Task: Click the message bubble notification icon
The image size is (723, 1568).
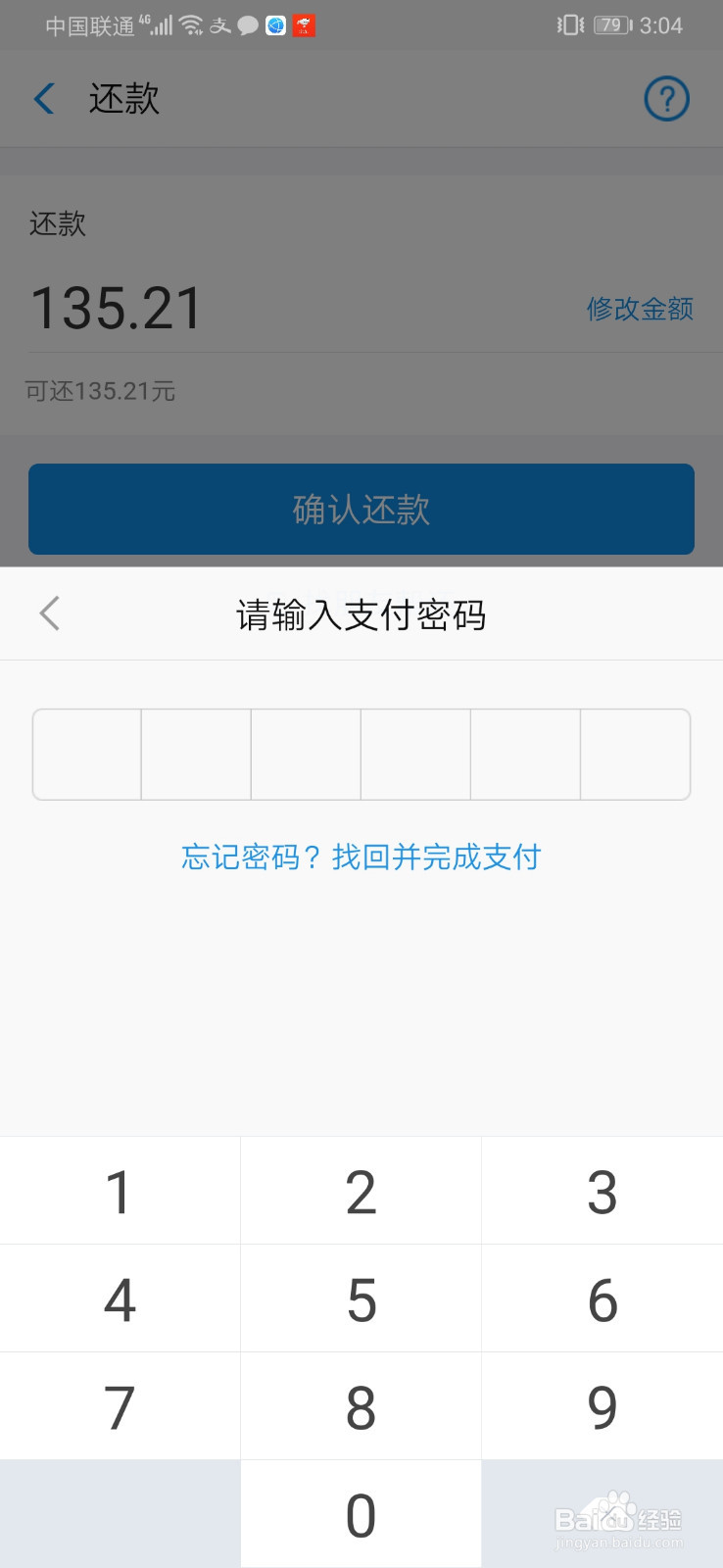Action: [x=247, y=24]
